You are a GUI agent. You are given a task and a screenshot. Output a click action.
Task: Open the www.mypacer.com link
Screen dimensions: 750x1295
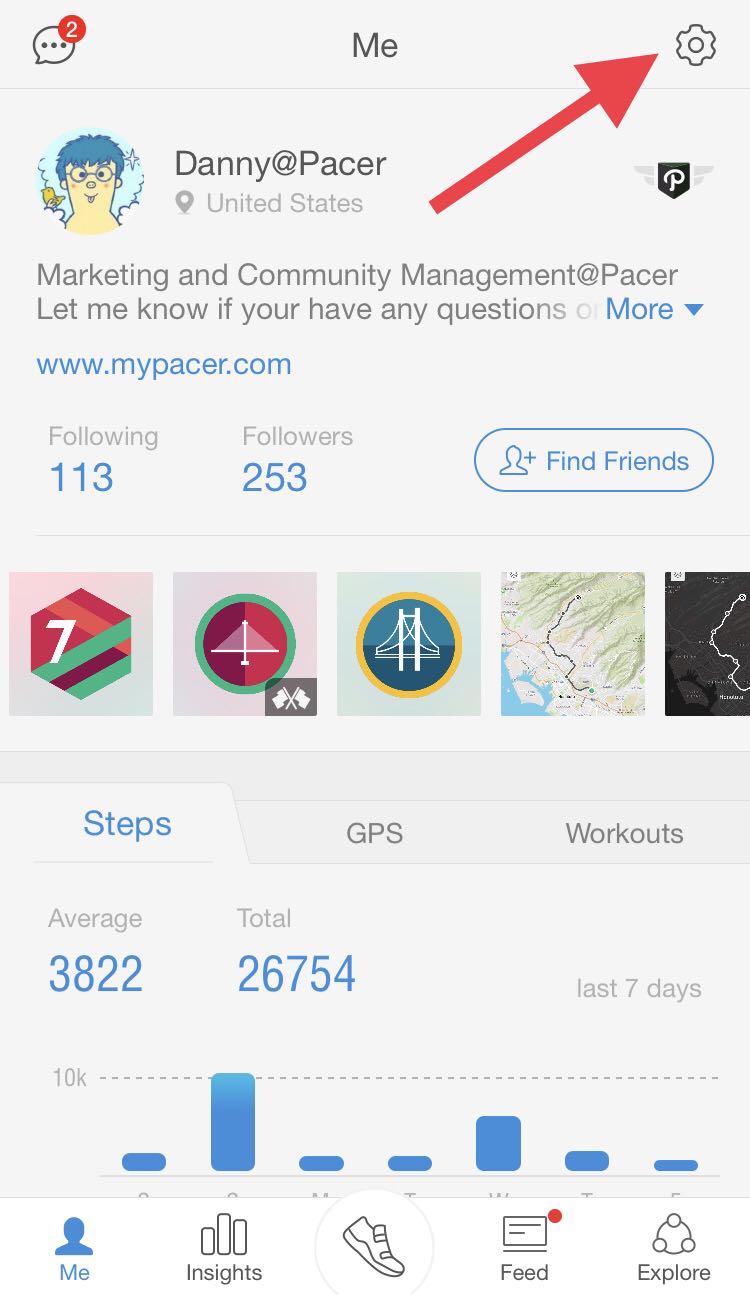click(x=164, y=364)
